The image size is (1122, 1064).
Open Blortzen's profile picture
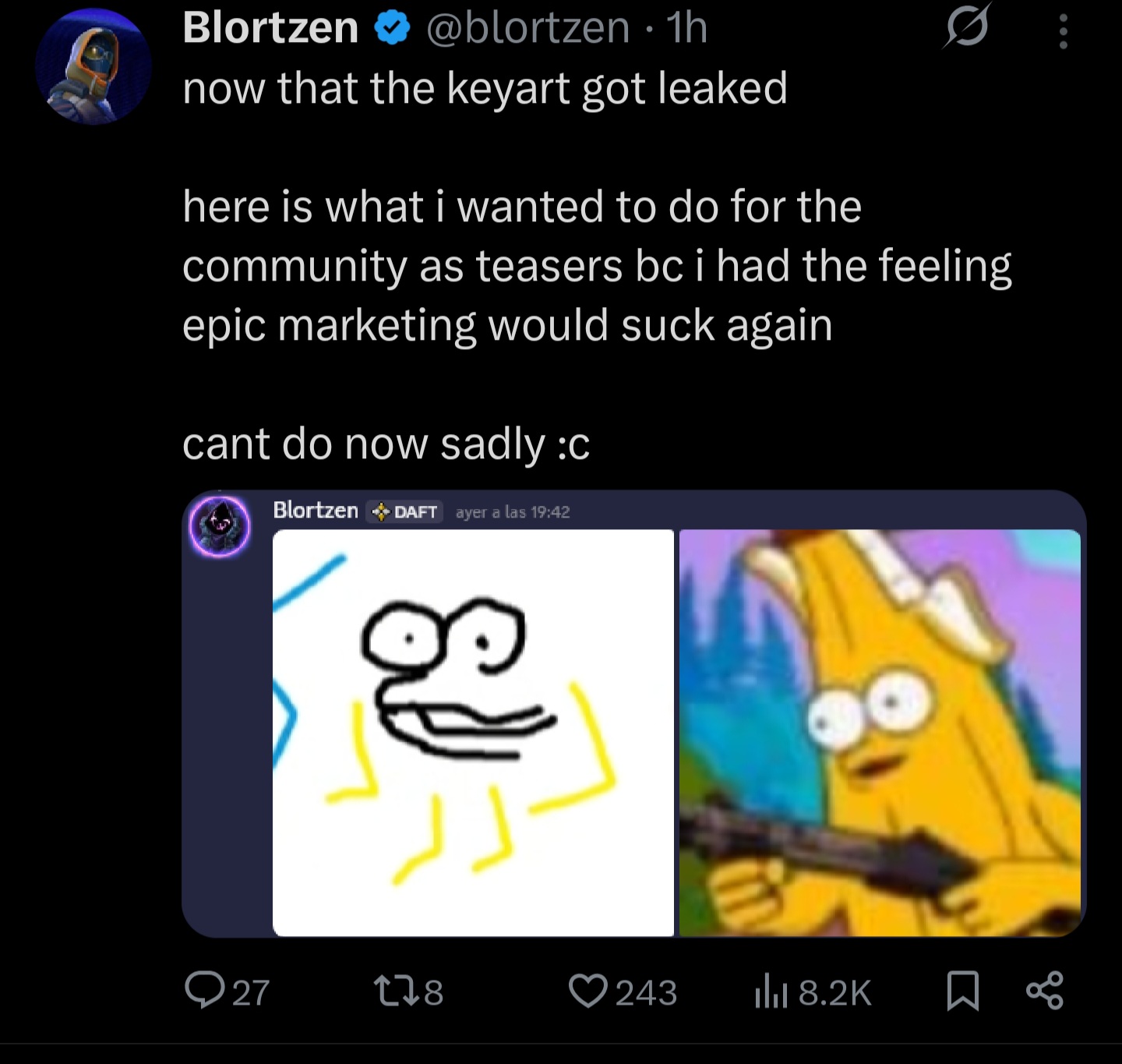click(x=93, y=66)
